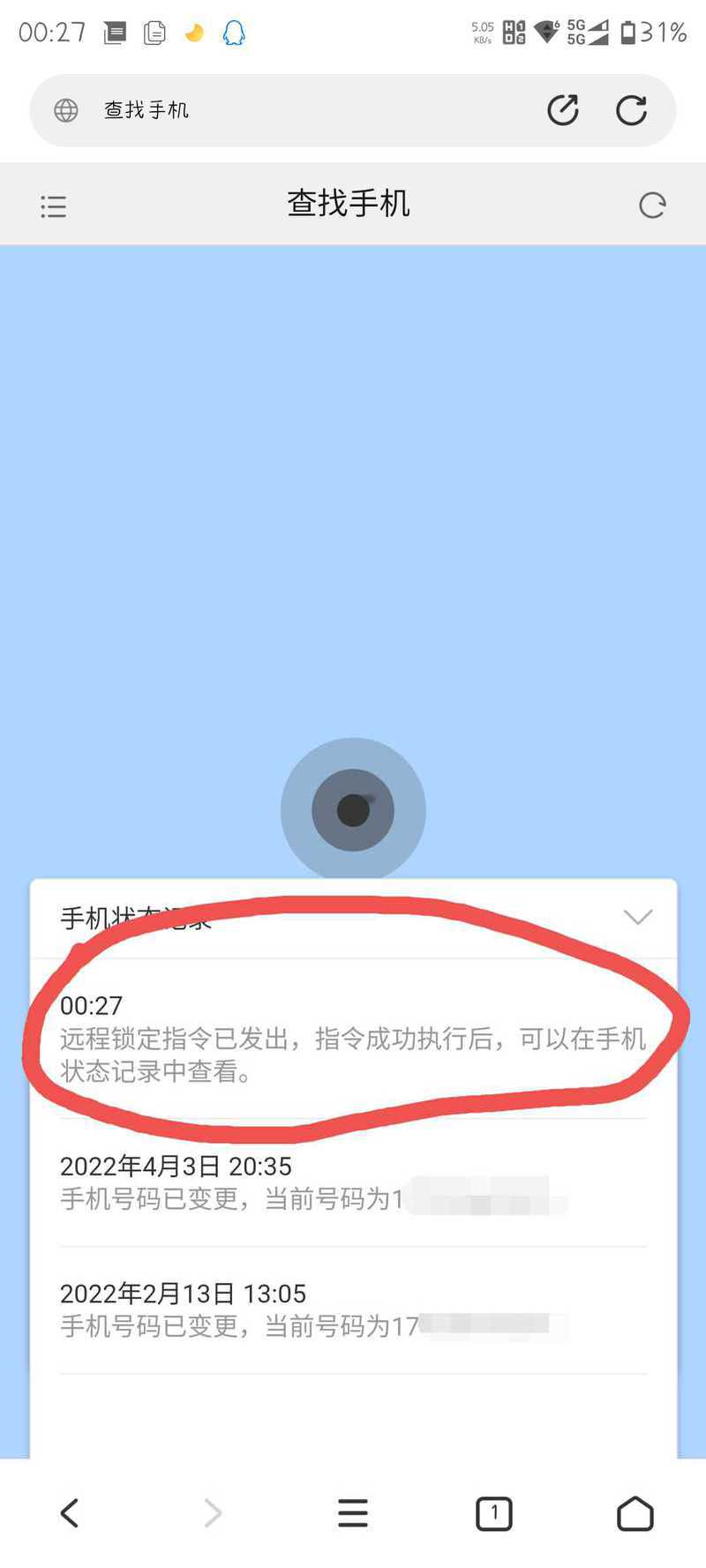This screenshot has height=1568, width=706.
Task: Open the browser menu in the bottom bar
Action: (x=353, y=1513)
